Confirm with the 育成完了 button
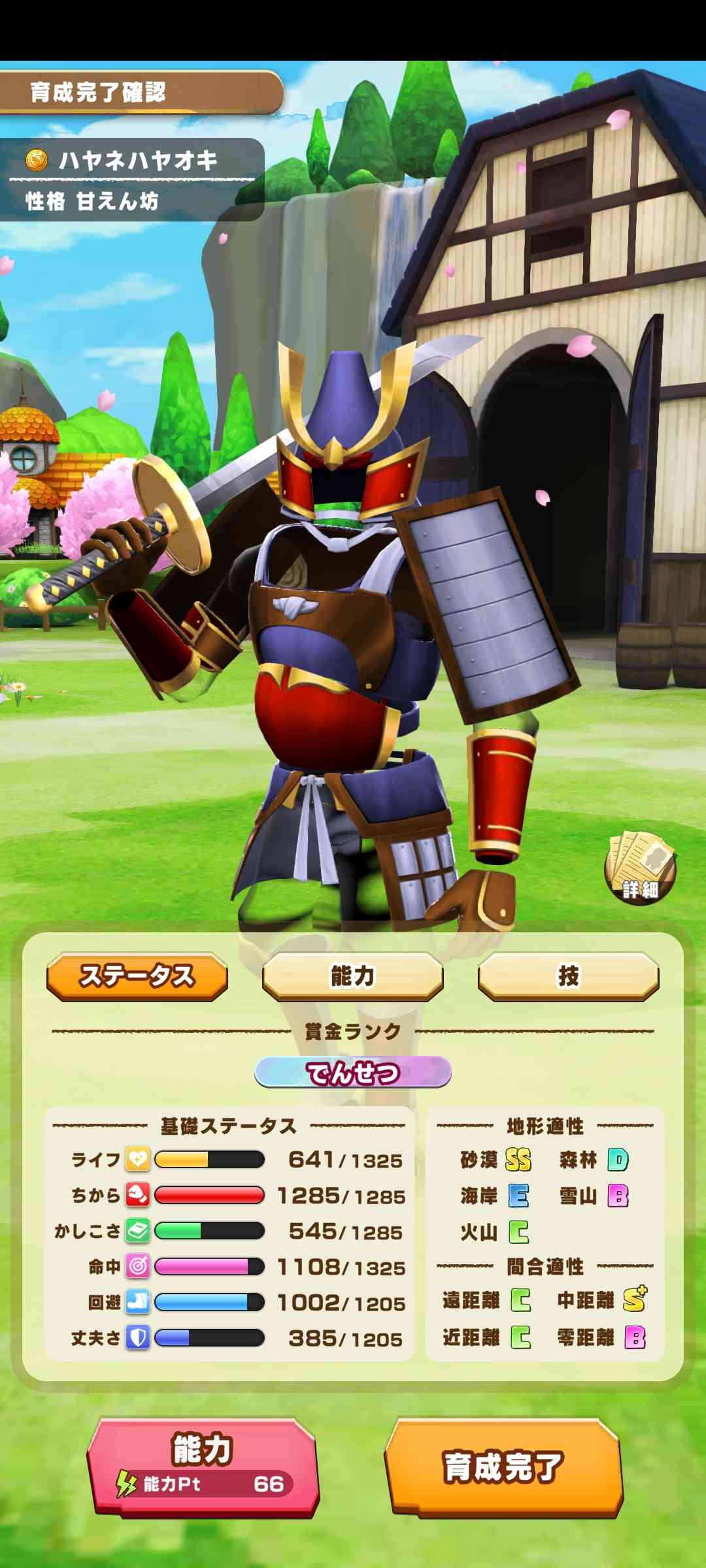The image size is (706, 1568). pos(503,1466)
